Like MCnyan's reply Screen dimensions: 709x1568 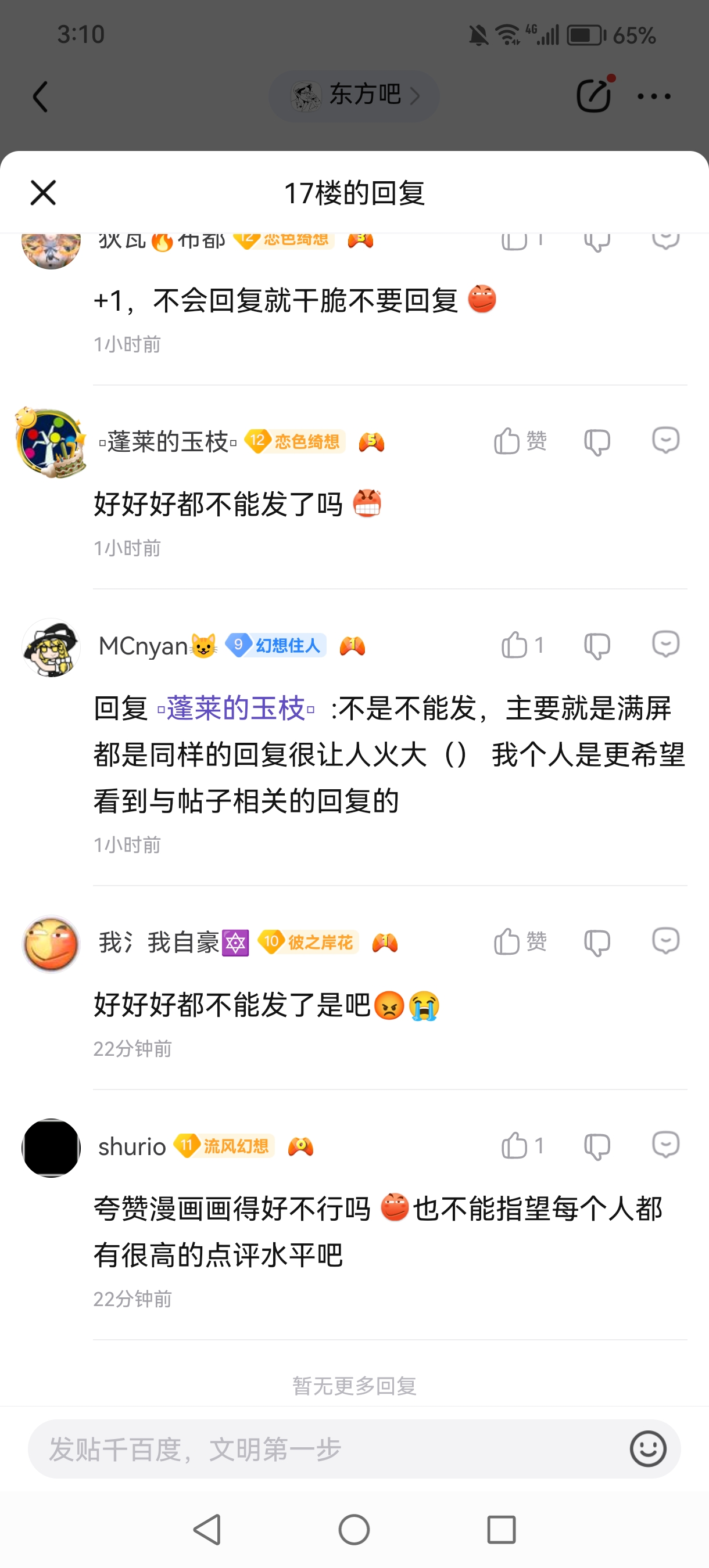pyautogui.click(x=521, y=645)
